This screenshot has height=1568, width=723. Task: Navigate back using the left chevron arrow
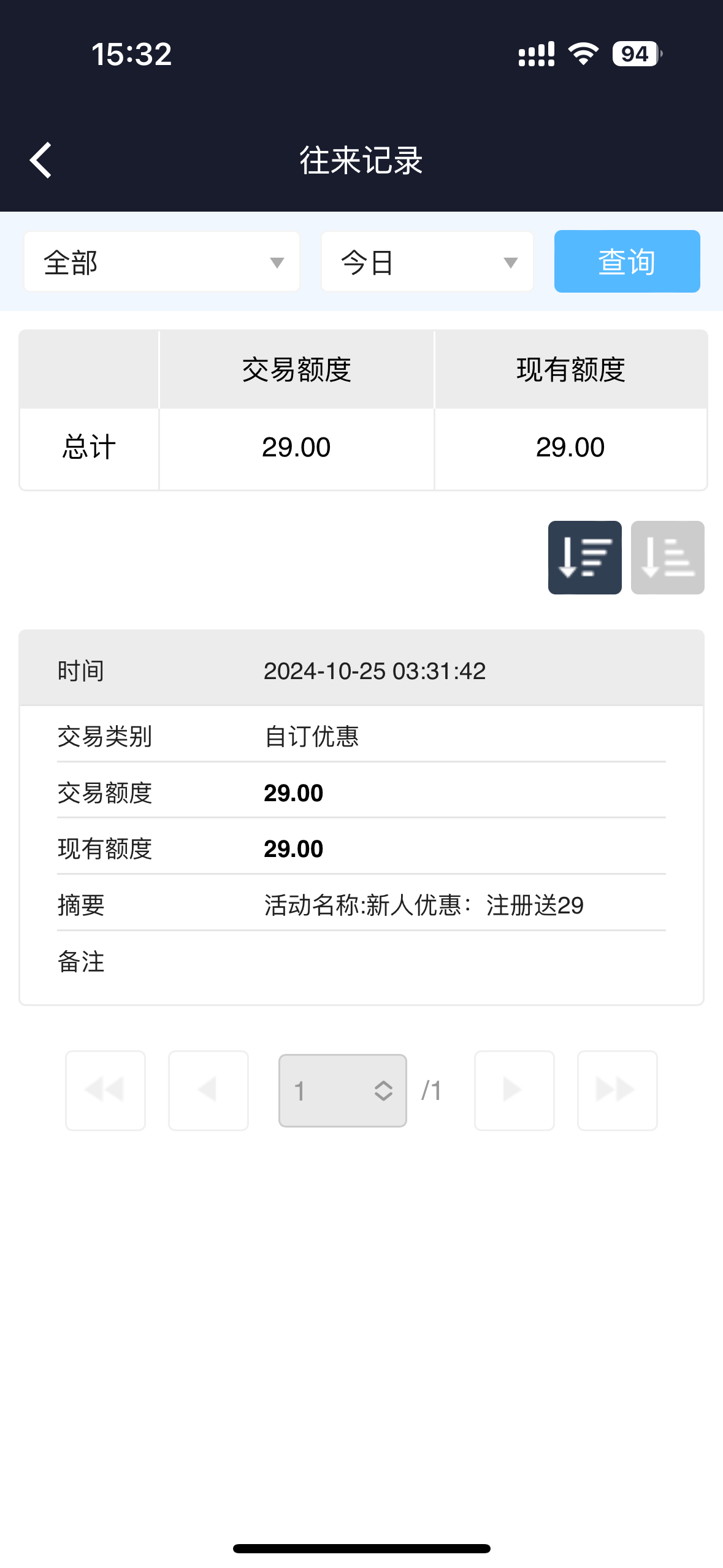[x=40, y=160]
